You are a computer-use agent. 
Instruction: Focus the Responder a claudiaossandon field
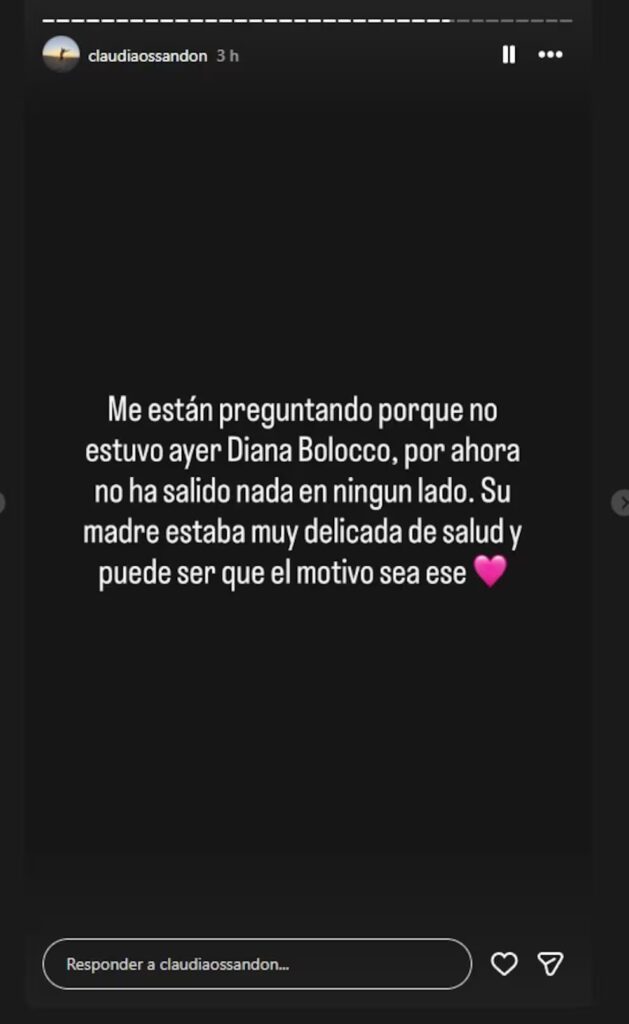tap(256, 964)
